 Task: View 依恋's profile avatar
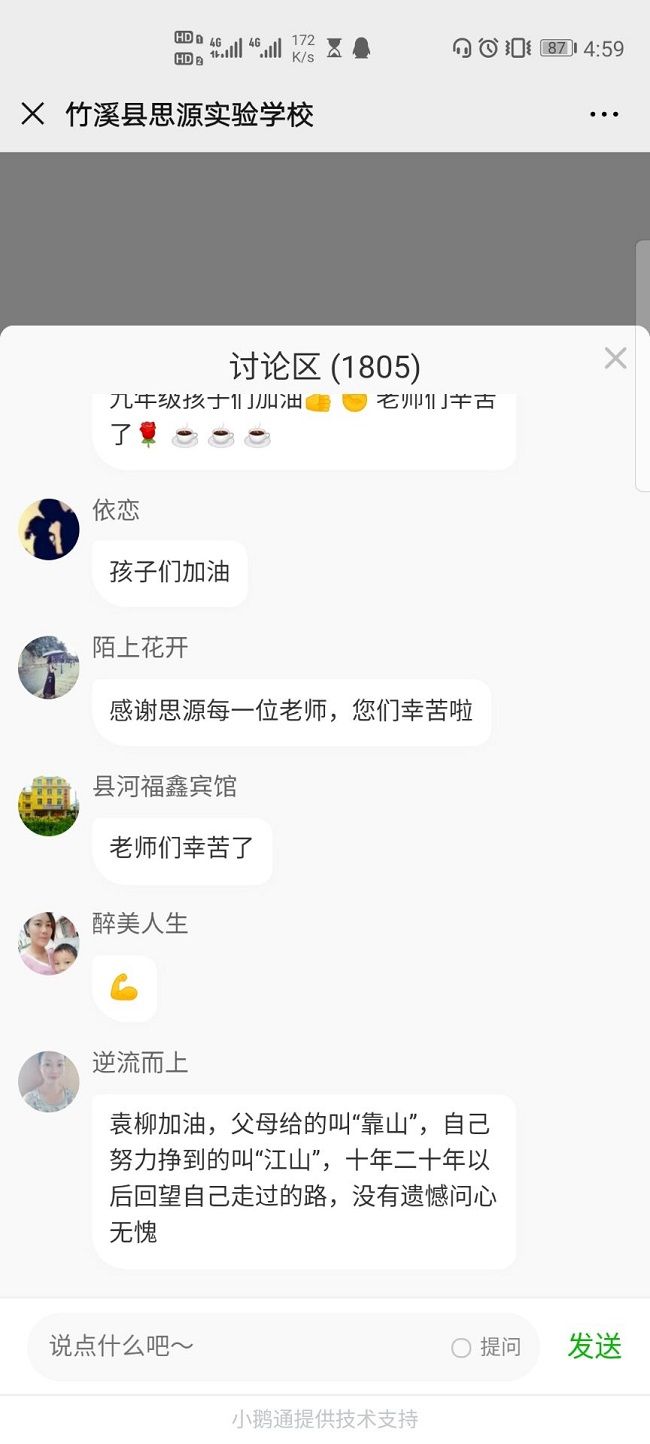click(x=49, y=529)
